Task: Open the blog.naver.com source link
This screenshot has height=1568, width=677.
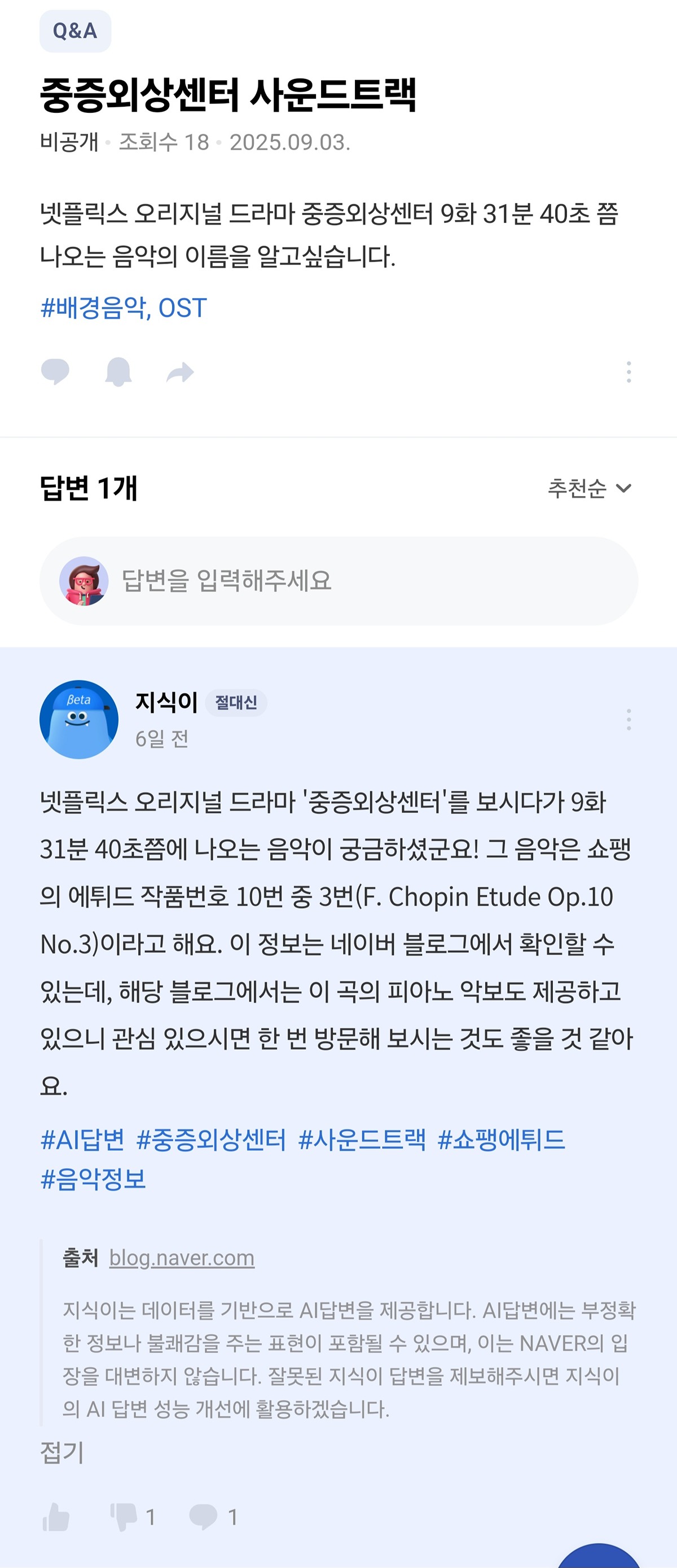Action: pos(181,1256)
